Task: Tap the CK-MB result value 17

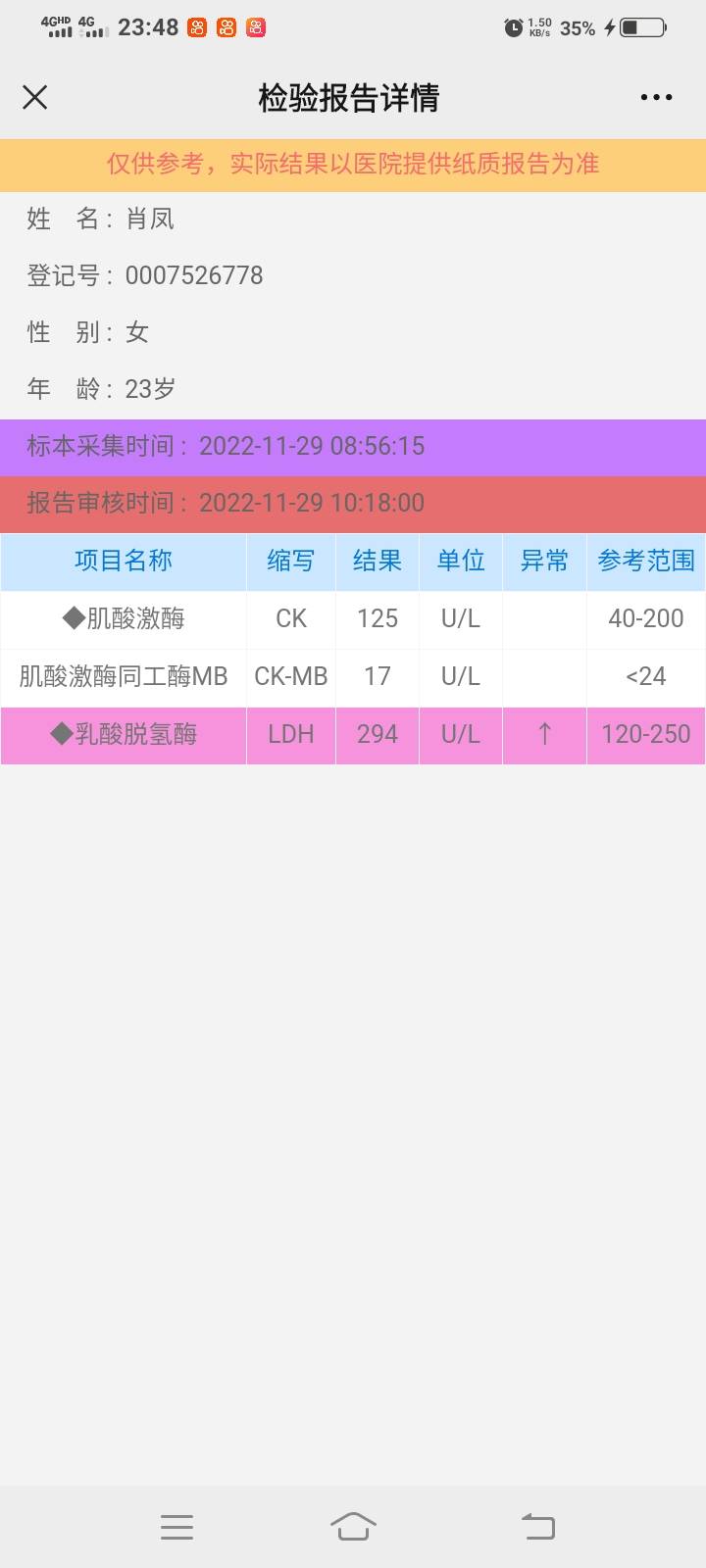Action: click(x=377, y=676)
